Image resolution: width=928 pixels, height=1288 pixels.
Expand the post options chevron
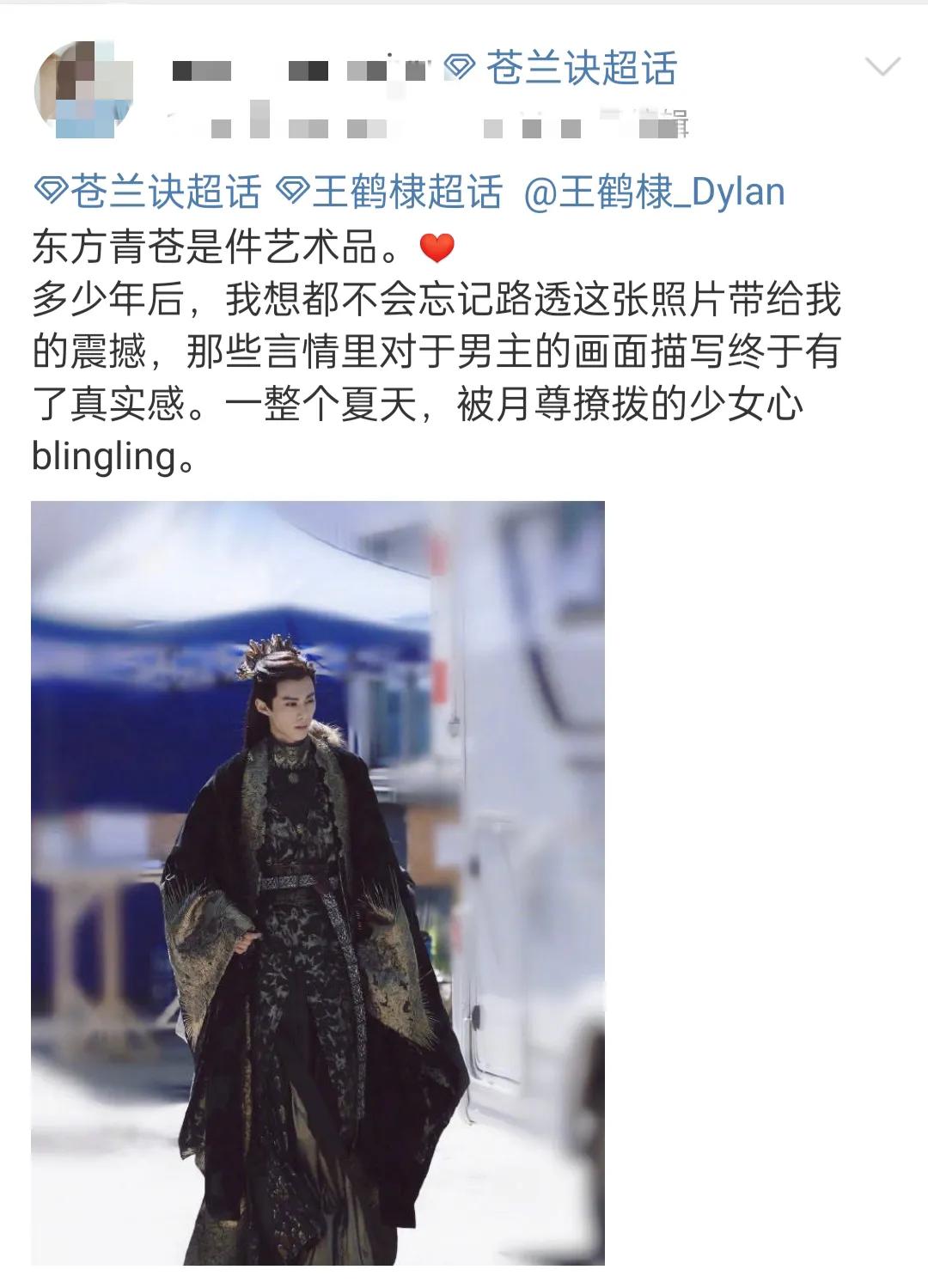coord(882,67)
